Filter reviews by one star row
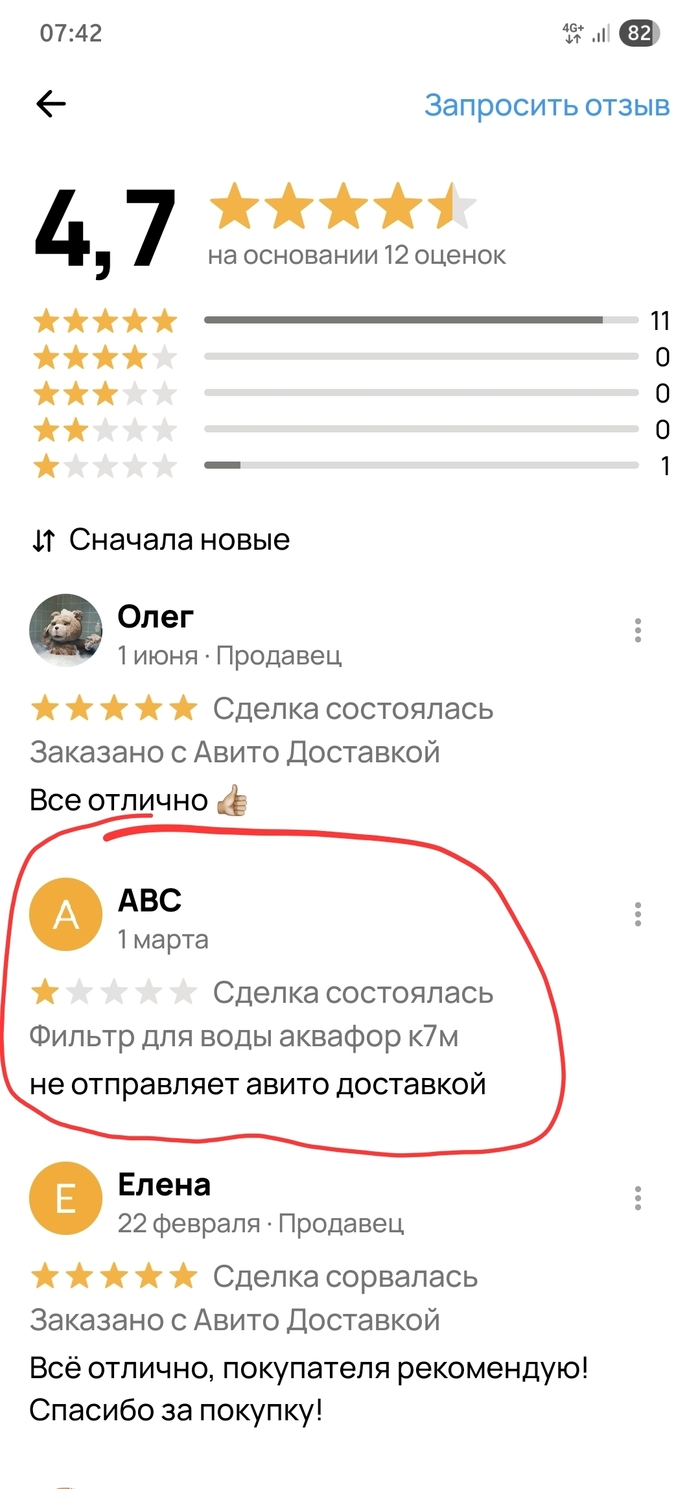This screenshot has width=700, height=1489. tap(351, 465)
